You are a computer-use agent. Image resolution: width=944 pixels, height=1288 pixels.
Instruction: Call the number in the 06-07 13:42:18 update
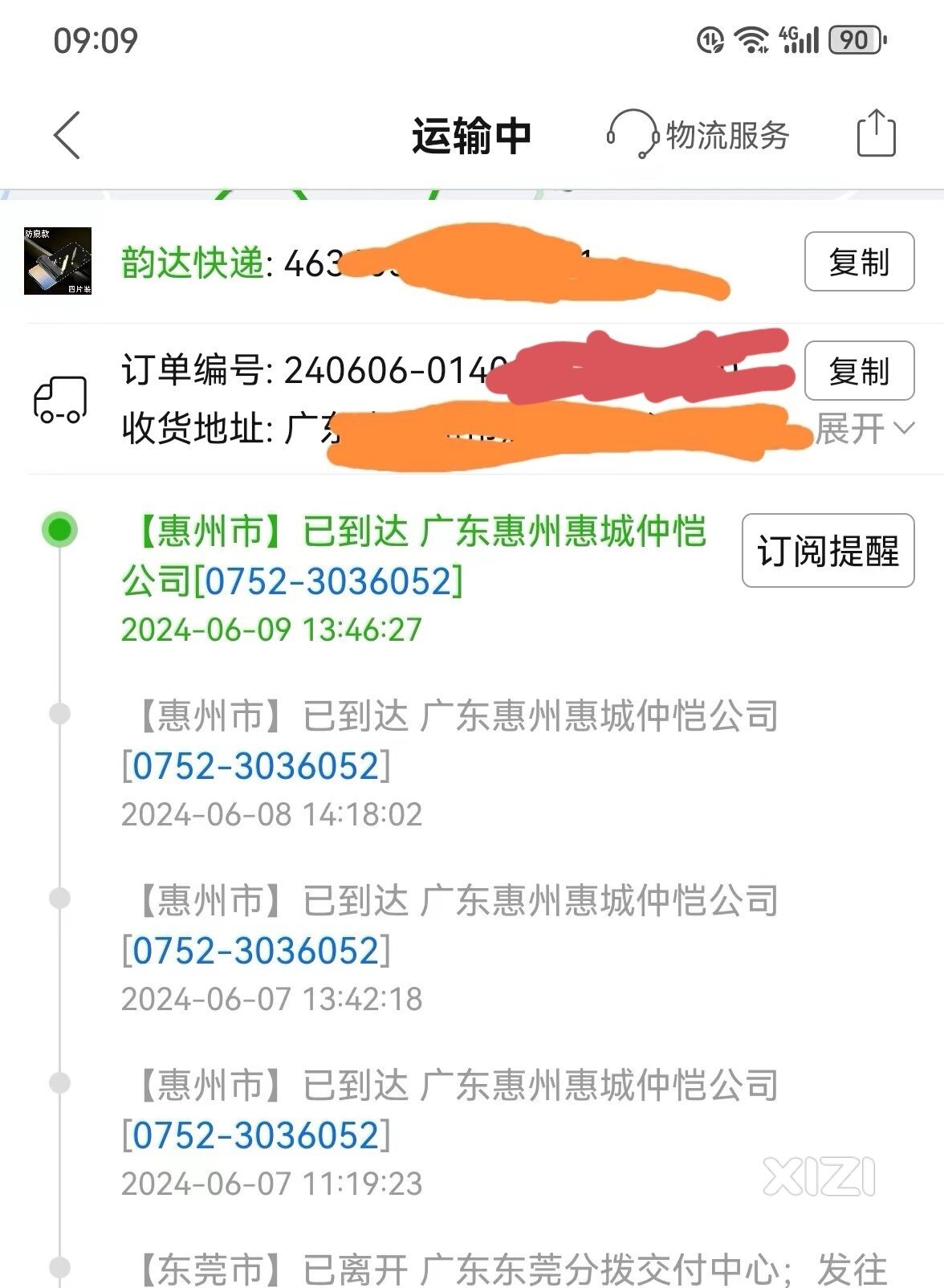[x=255, y=951]
